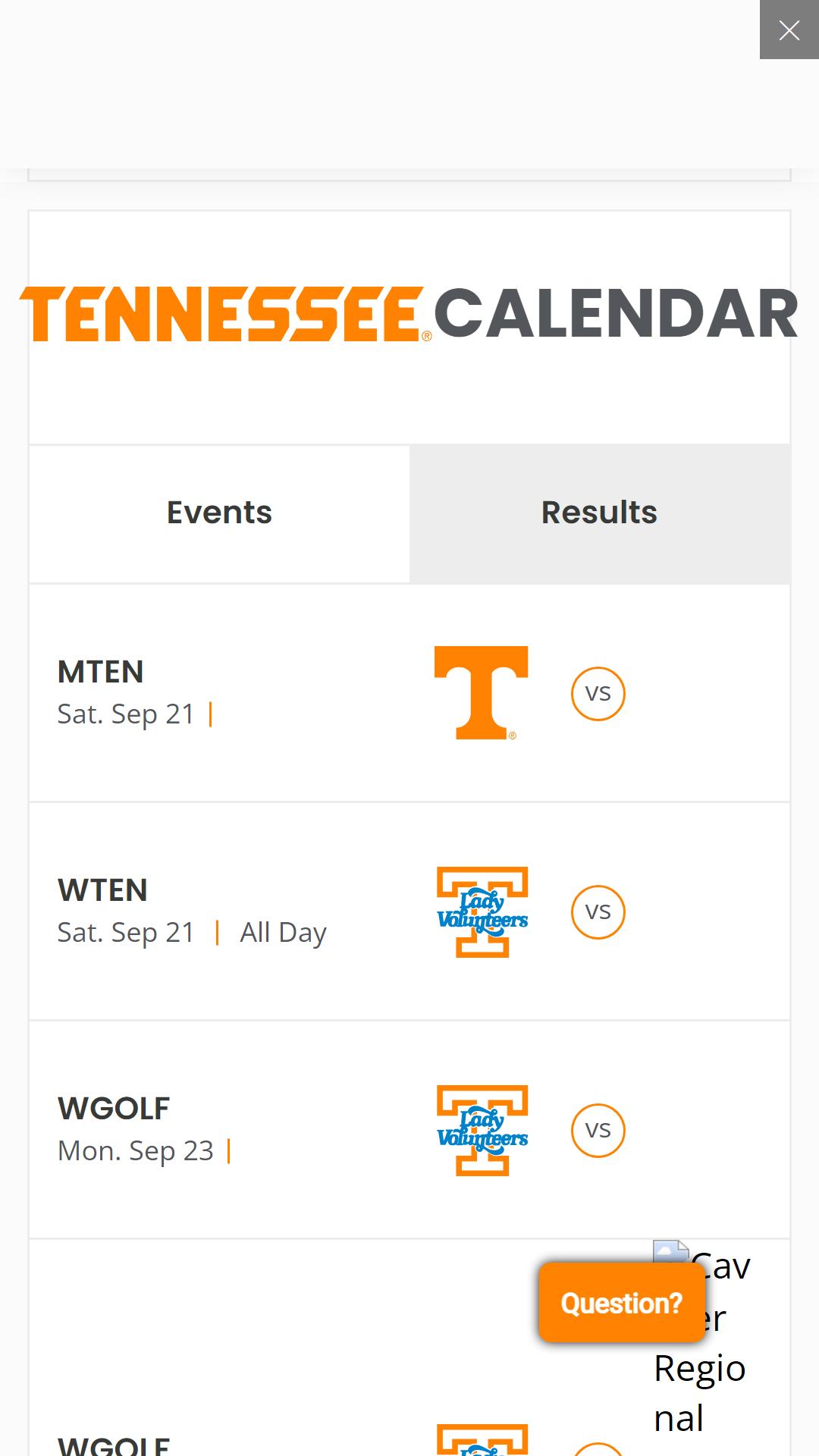Screen dimensions: 819x1456
Task: Tap the orange Question? button
Action: tap(622, 1303)
